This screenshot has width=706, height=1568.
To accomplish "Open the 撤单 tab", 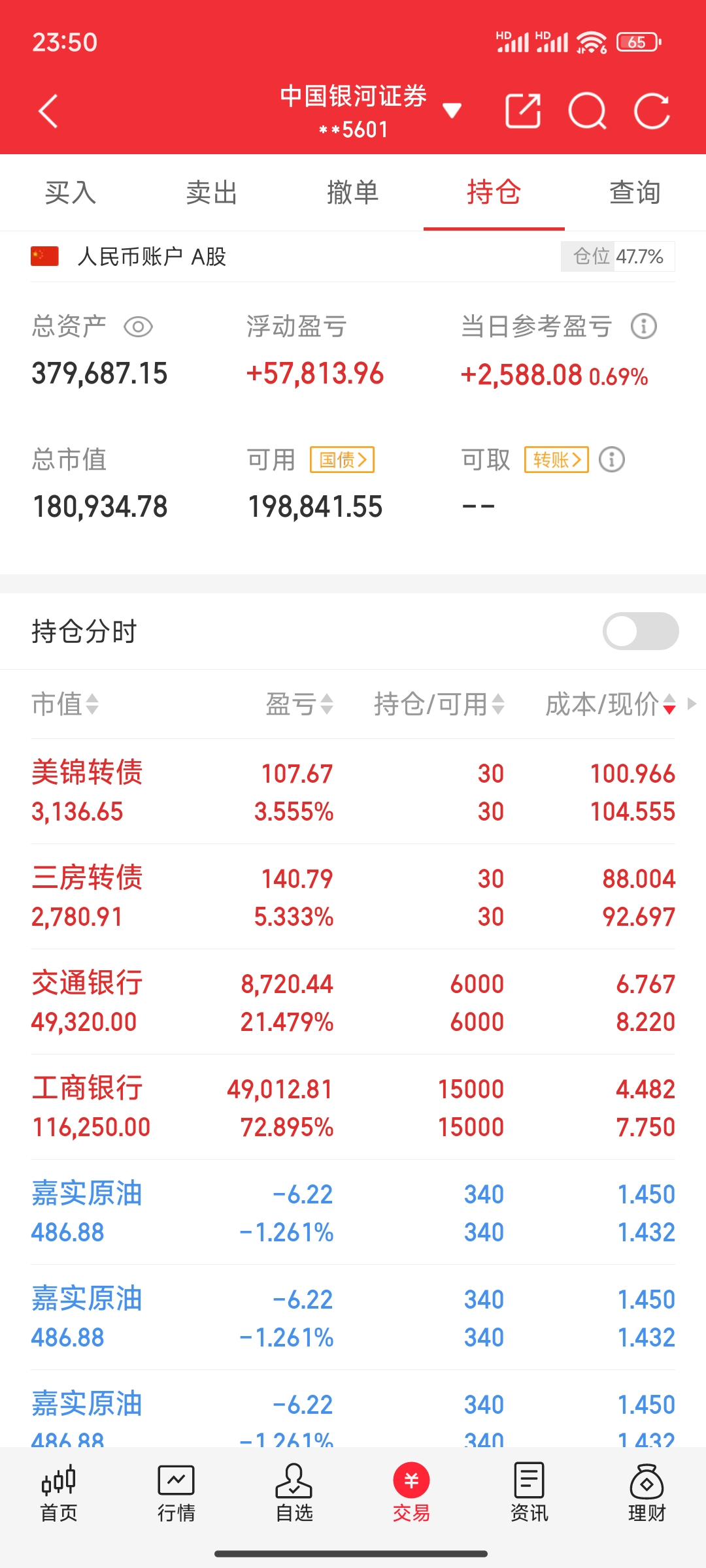I will click(x=353, y=193).
